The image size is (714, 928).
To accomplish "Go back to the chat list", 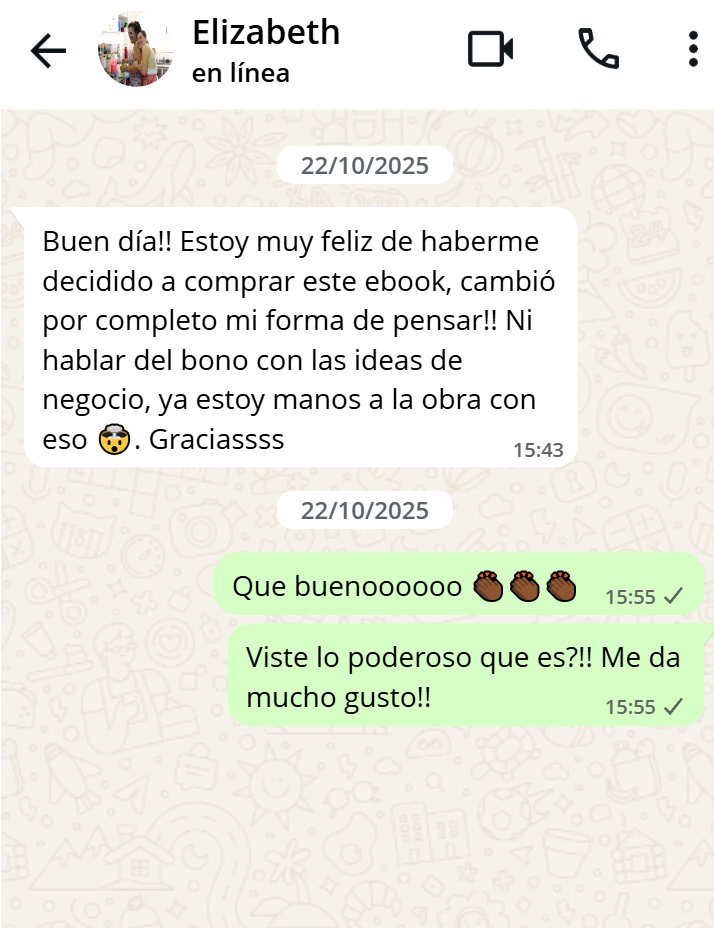I will (48, 51).
